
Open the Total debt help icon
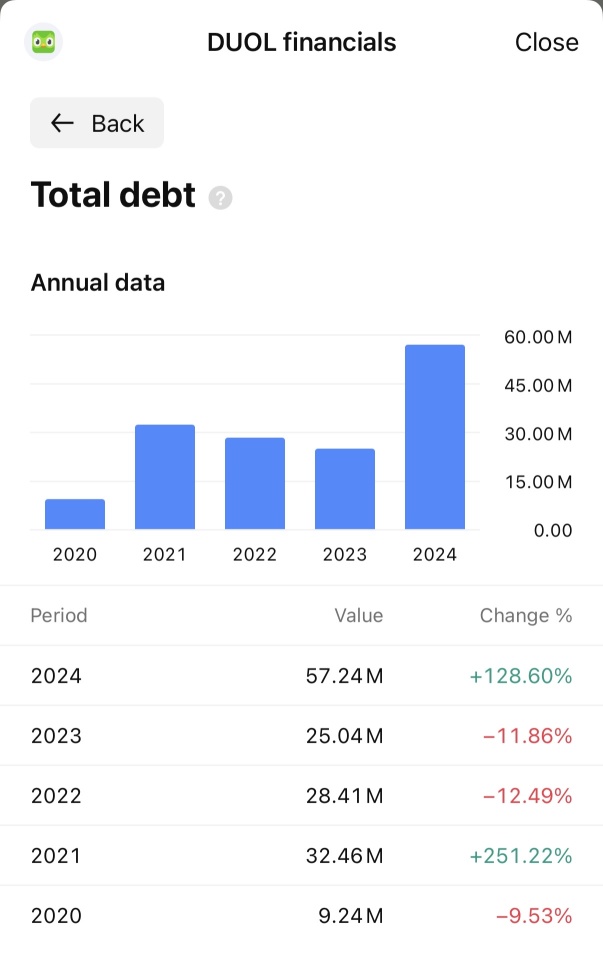pos(221,198)
